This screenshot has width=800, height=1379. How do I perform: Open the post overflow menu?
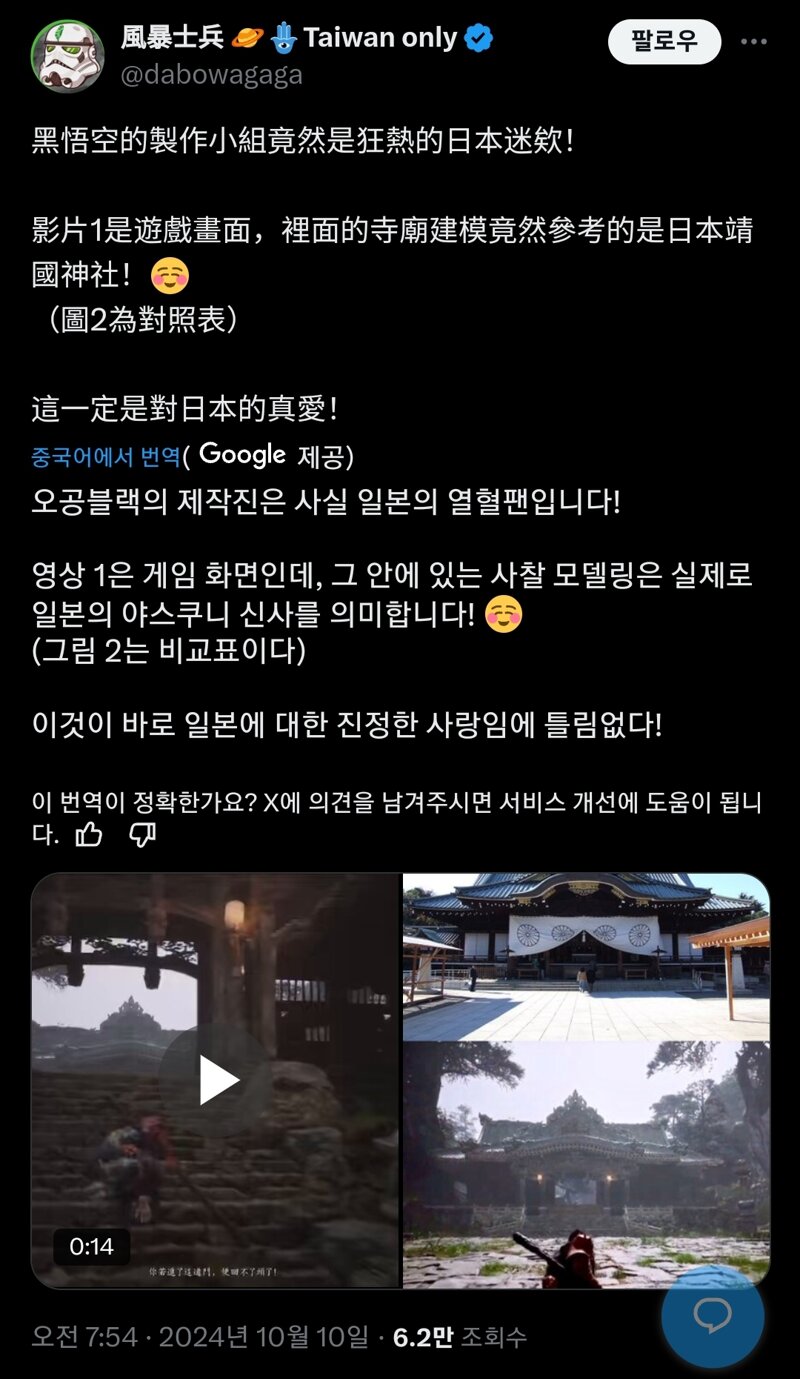point(753,42)
